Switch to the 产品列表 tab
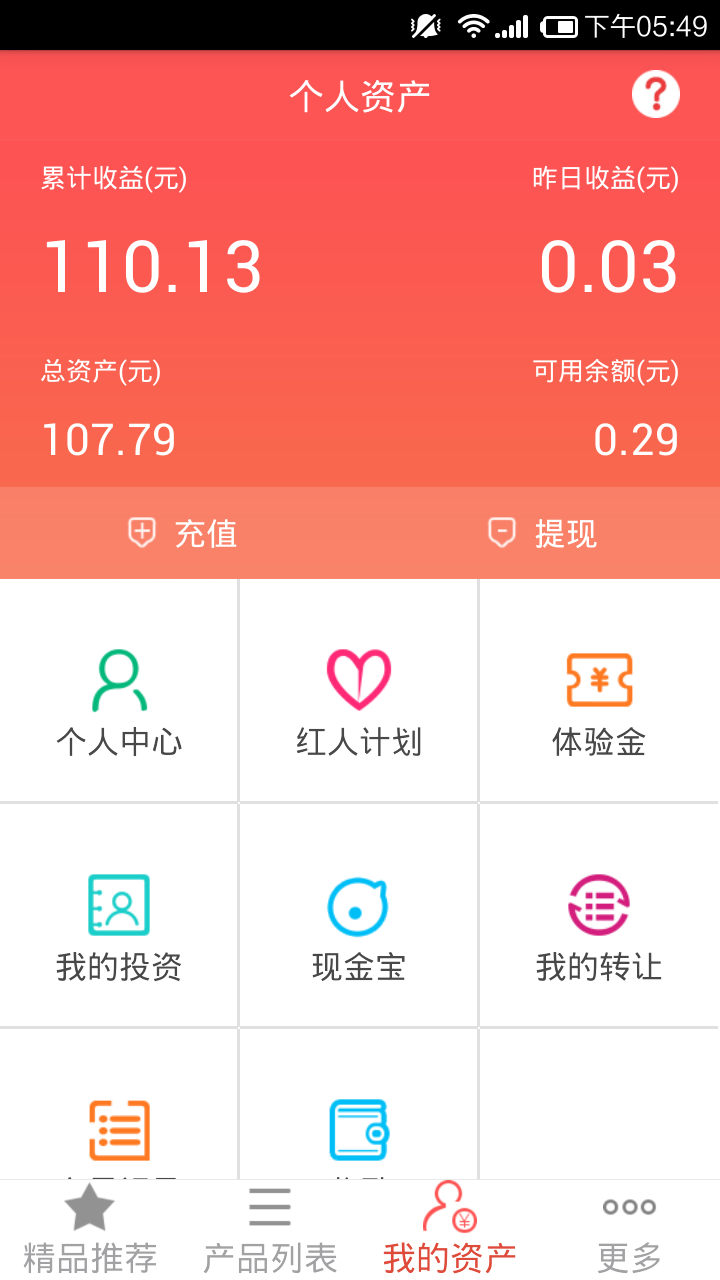The height and width of the screenshot is (1280, 720). pyautogui.click(x=270, y=1230)
